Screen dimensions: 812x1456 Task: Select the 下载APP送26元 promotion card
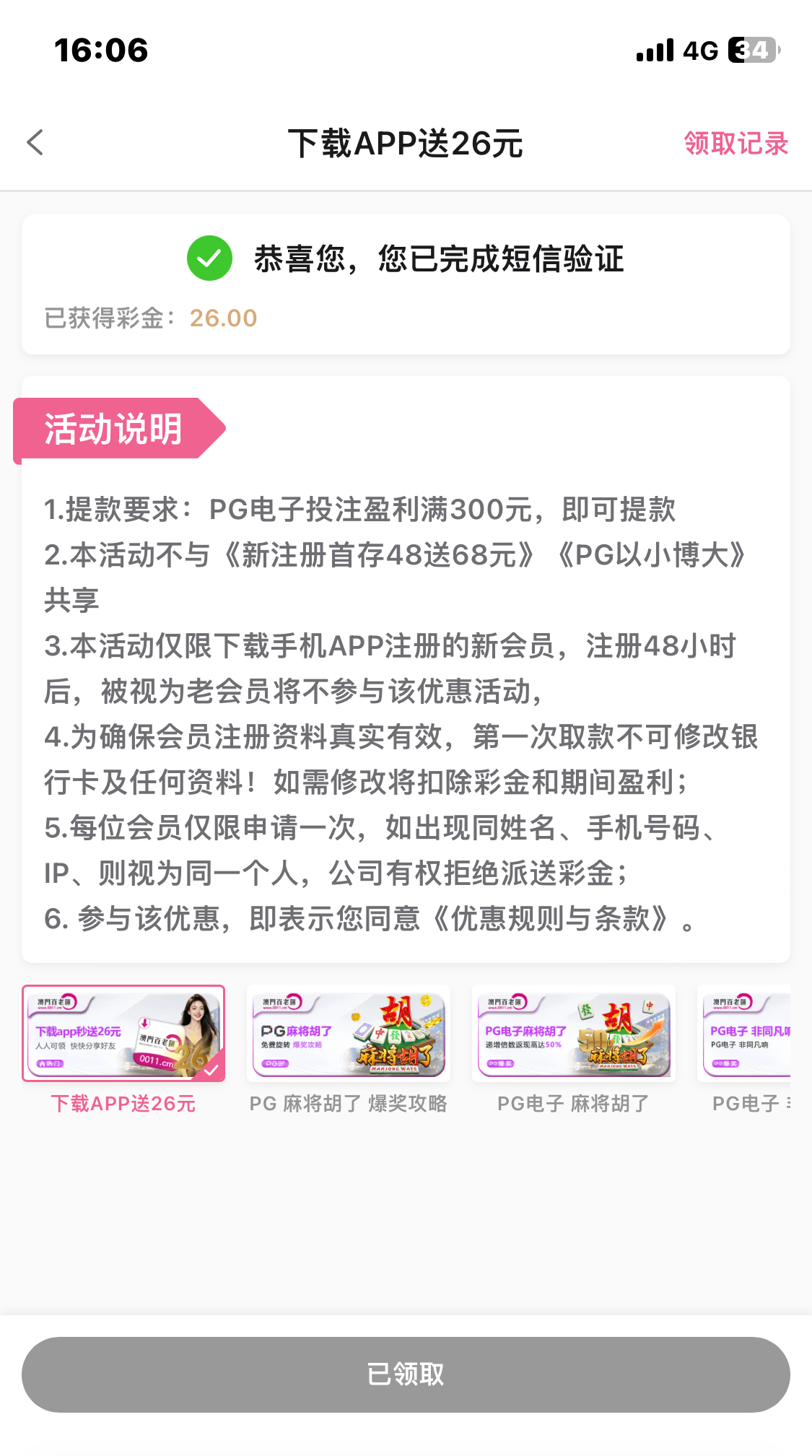click(x=123, y=1034)
